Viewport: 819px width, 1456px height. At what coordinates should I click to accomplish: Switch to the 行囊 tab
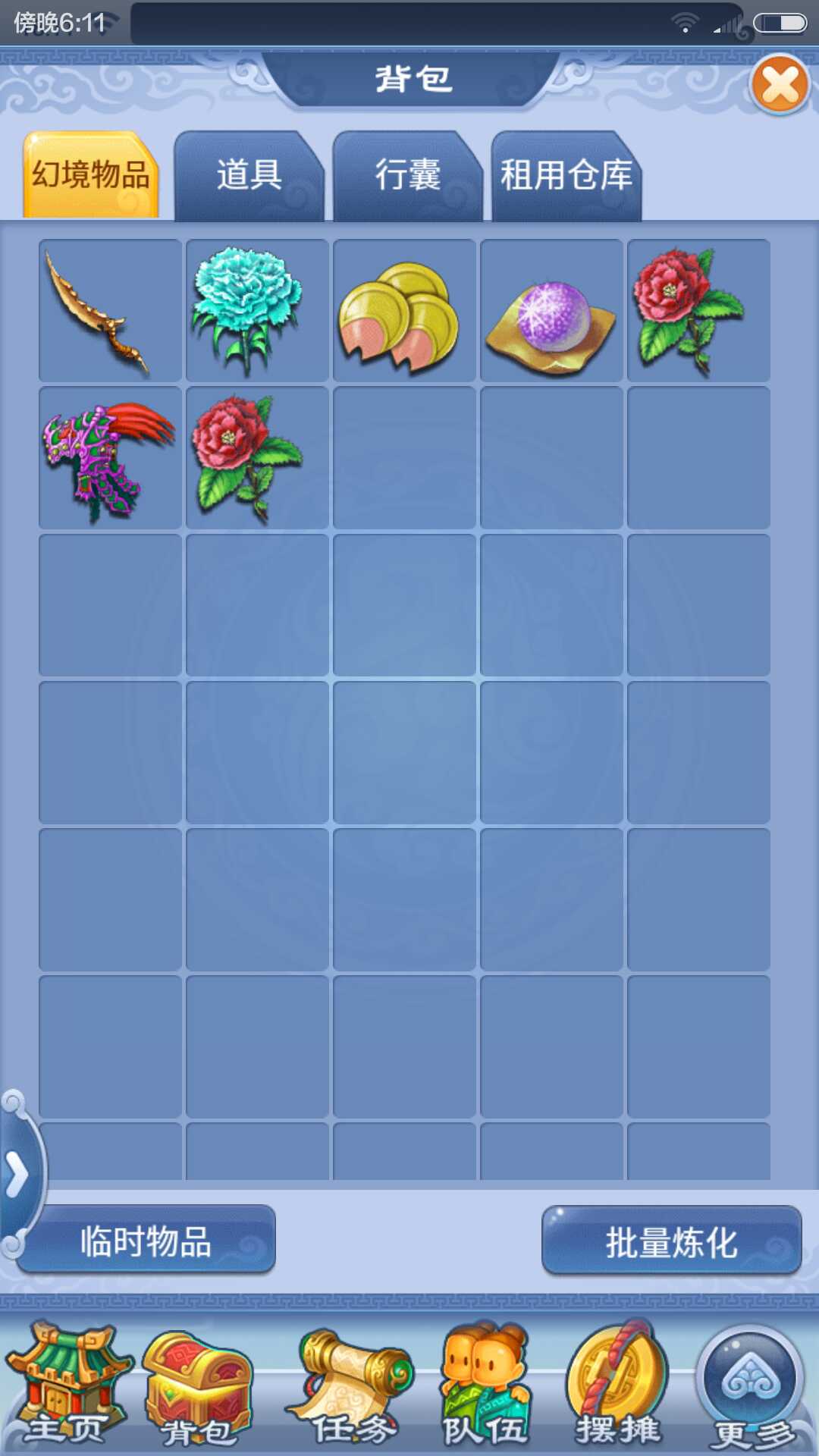pos(407,176)
